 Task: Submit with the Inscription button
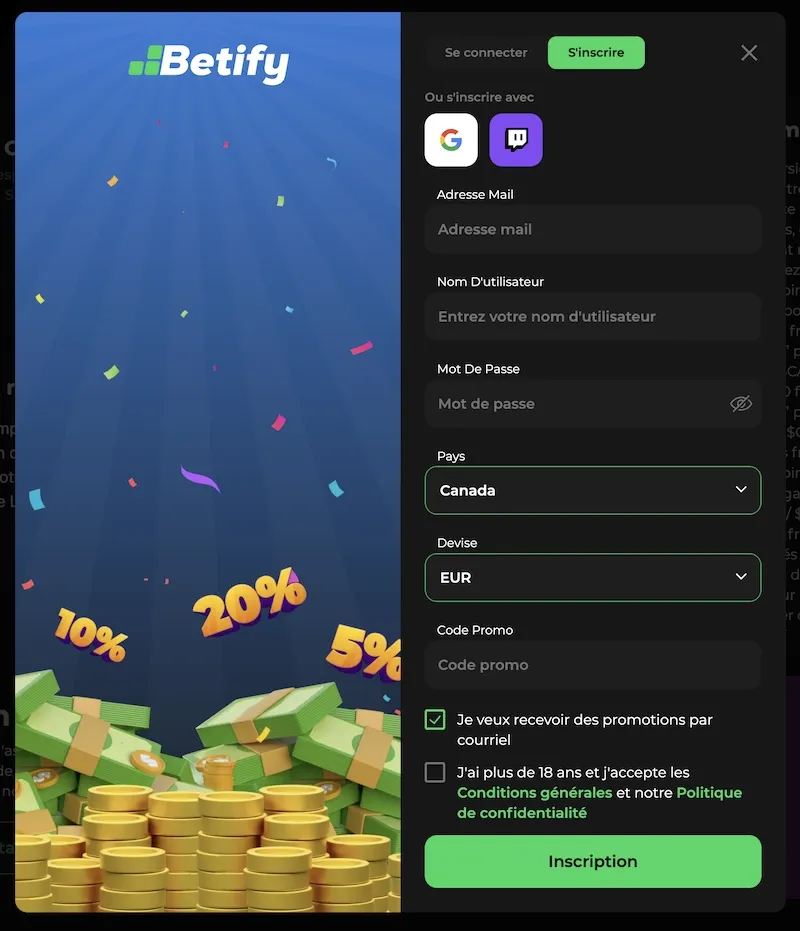click(593, 862)
